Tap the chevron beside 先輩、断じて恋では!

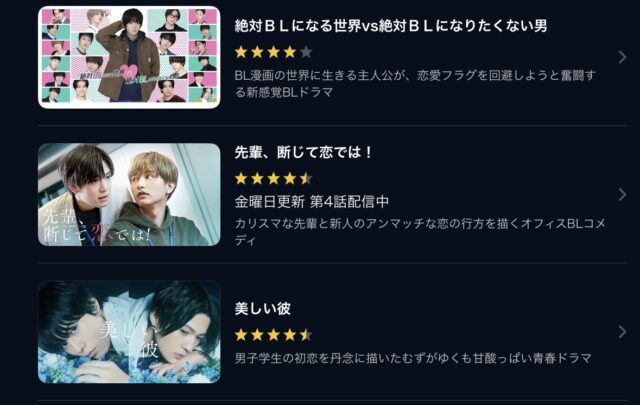tap(622, 194)
